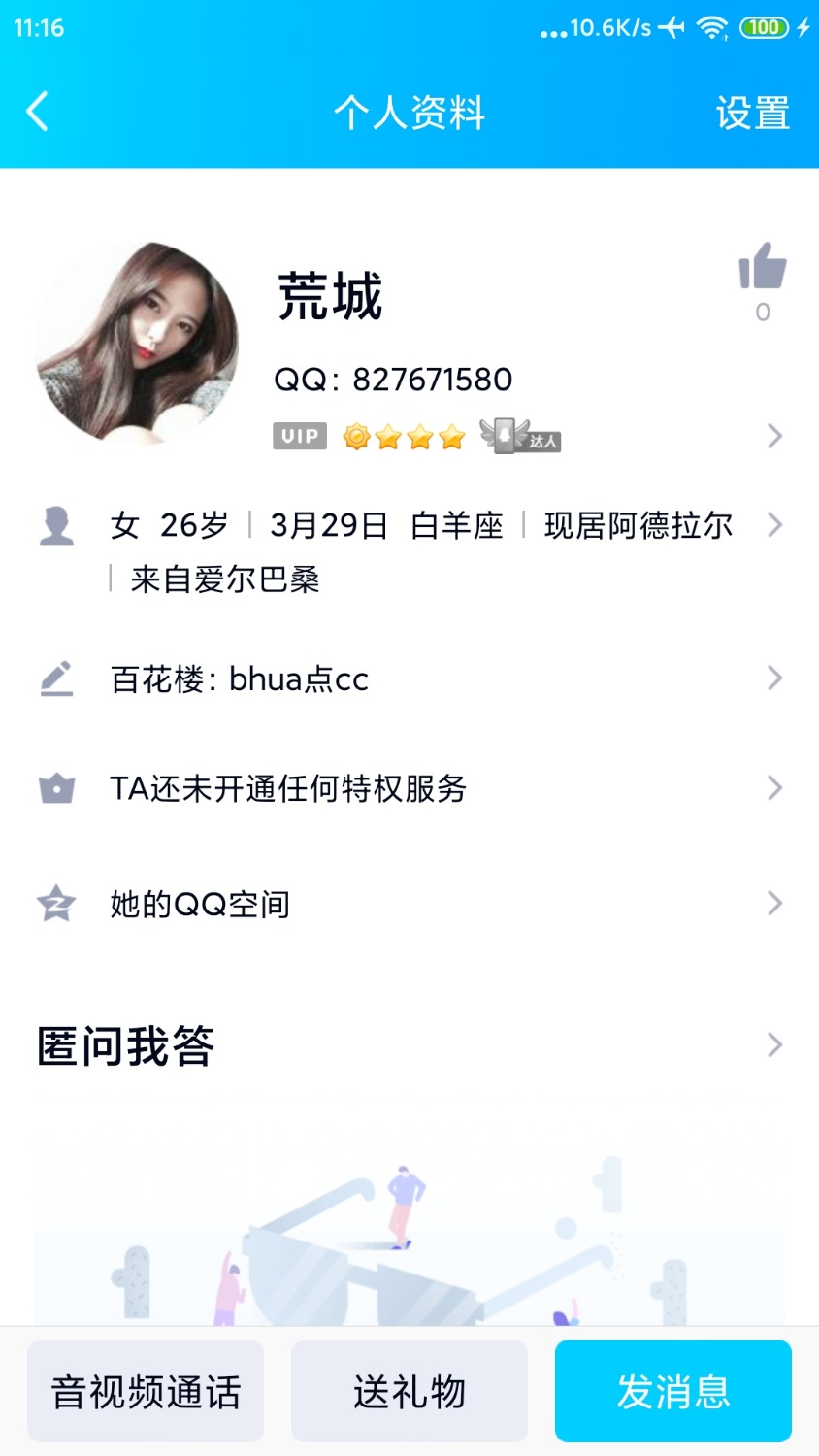Click the QQ空间 star icon
Image resolution: width=819 pixels, height=1456 pixels.
pyautogui.click(x=55, y=903)
